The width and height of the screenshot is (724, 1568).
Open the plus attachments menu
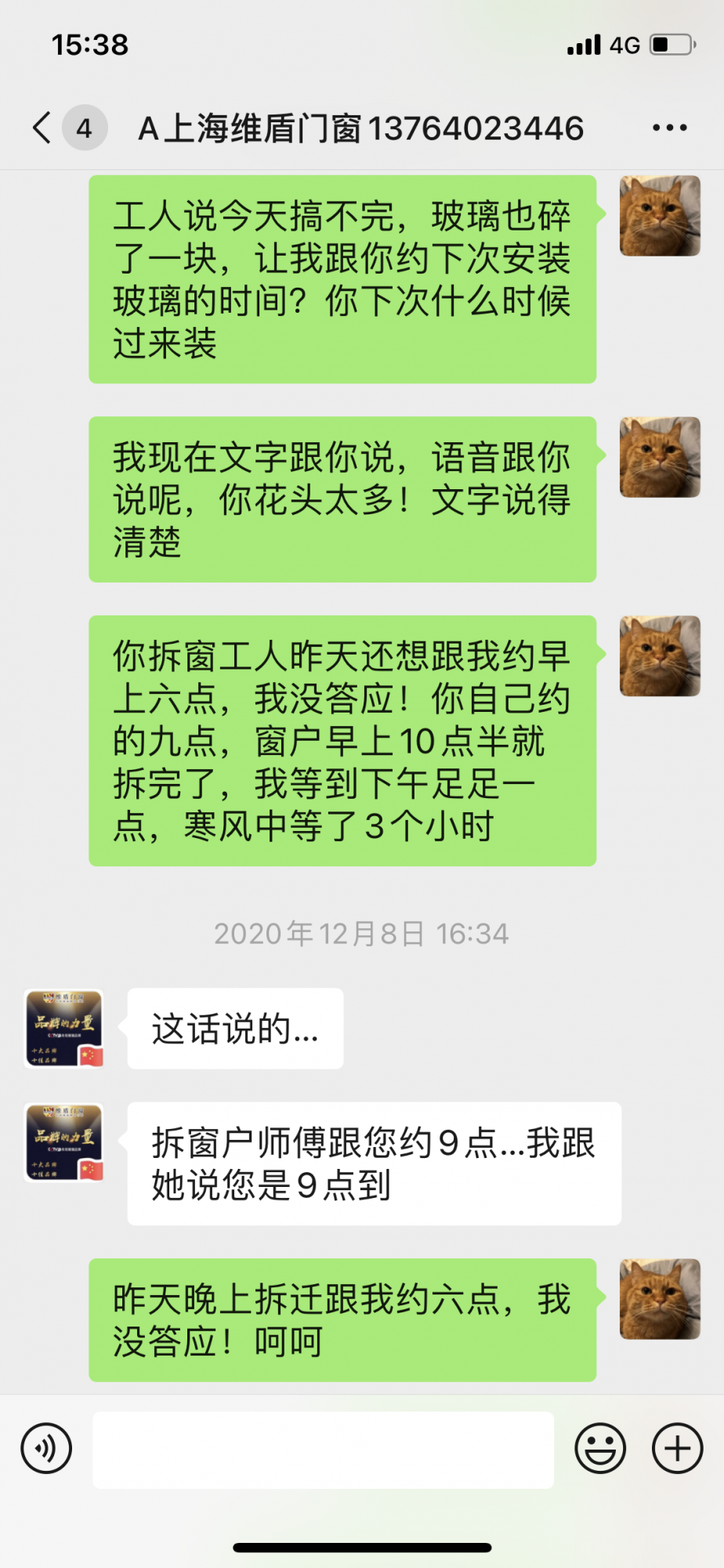point(678,1449)
